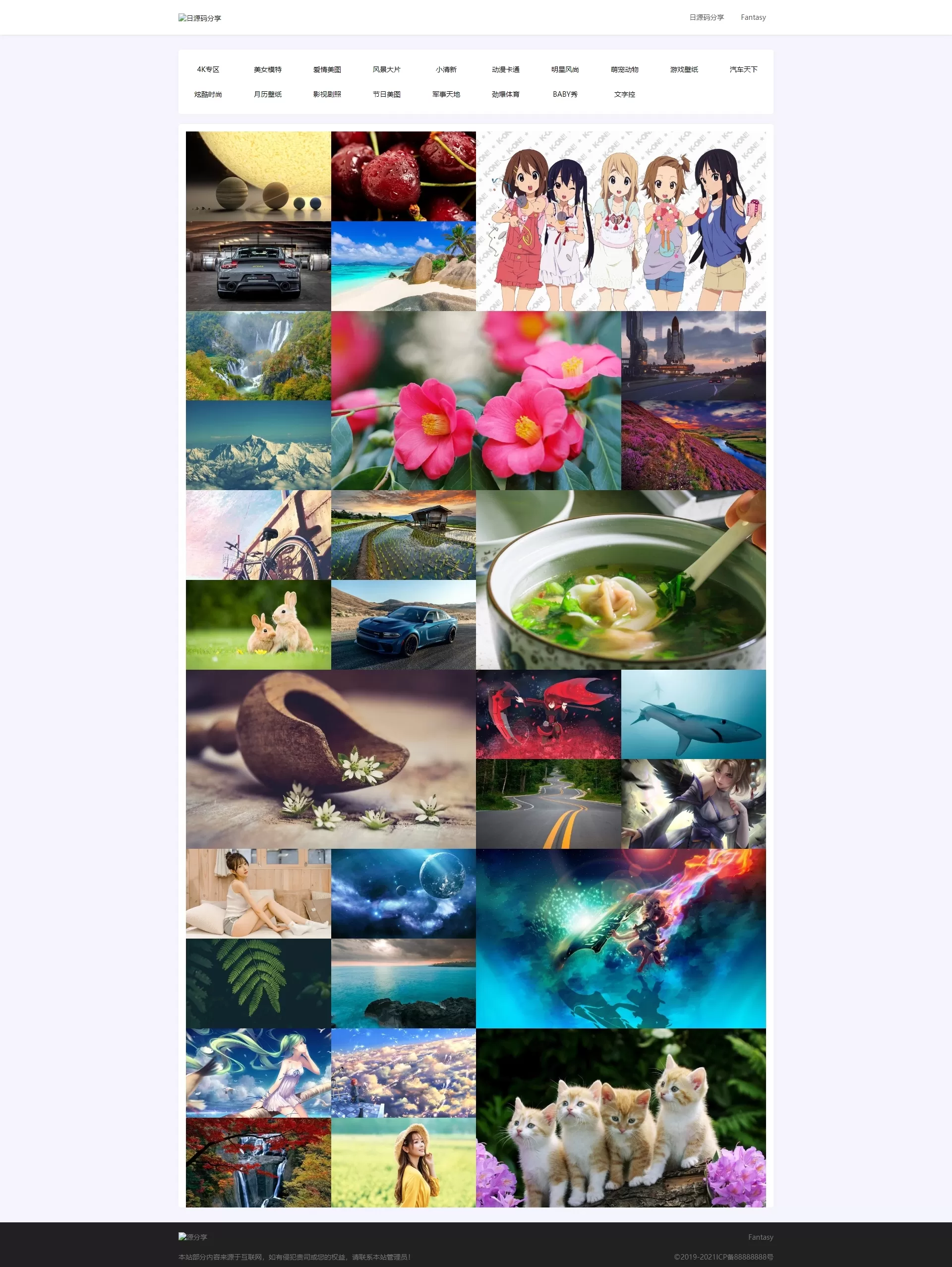Go to the 军事天地 category
952x1267 pixels.
point(446,94)
